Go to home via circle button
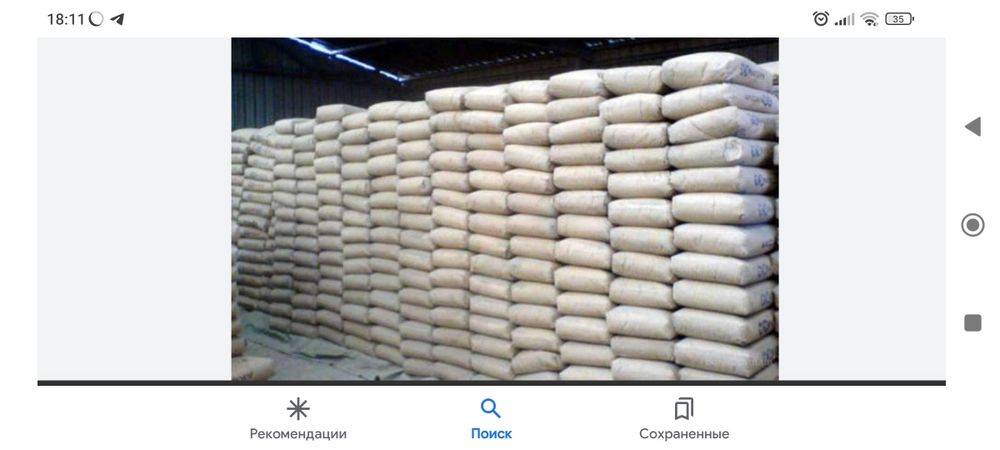 pos(972,225)
